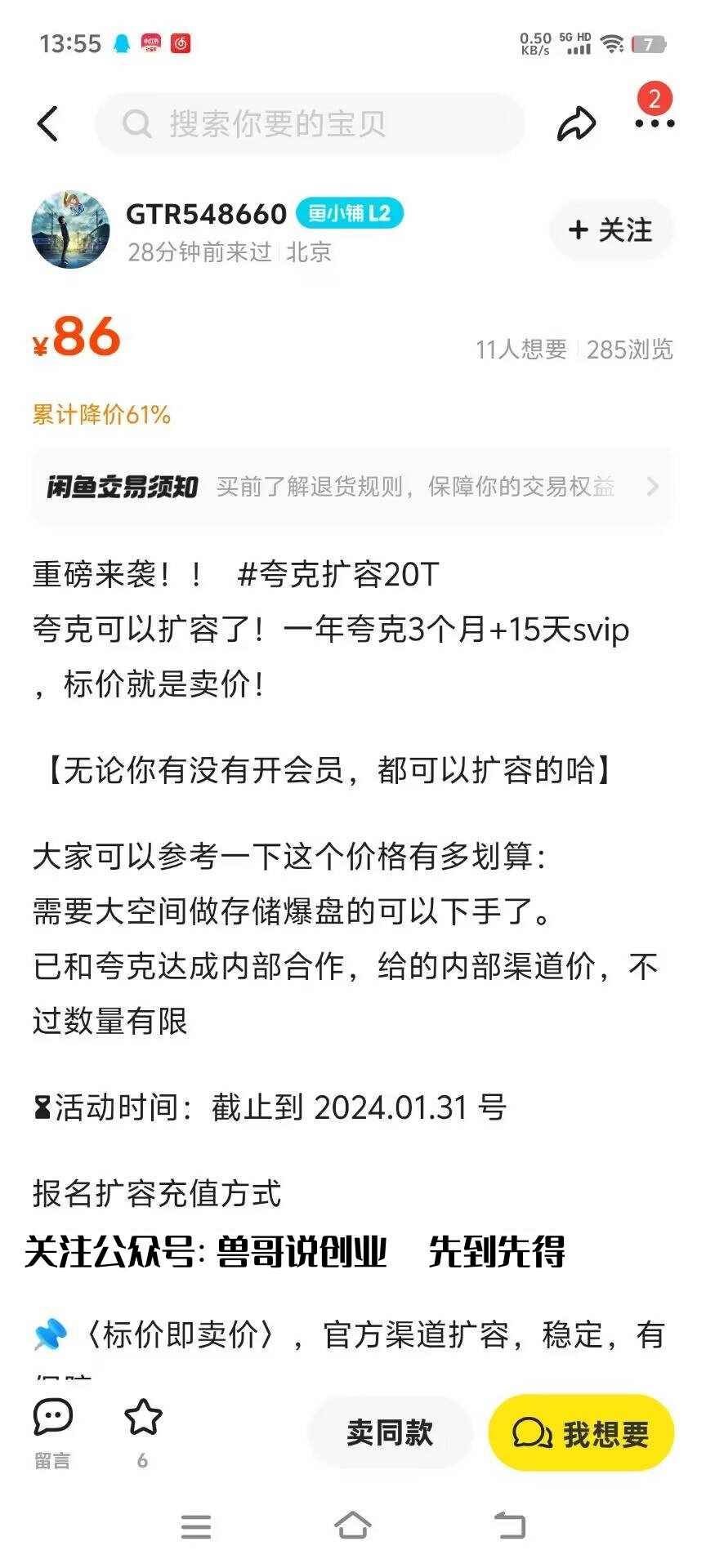This screenshot has width=706, height=1568.
Task: Go back with the top-left arrow
Action: coord(47,124)
